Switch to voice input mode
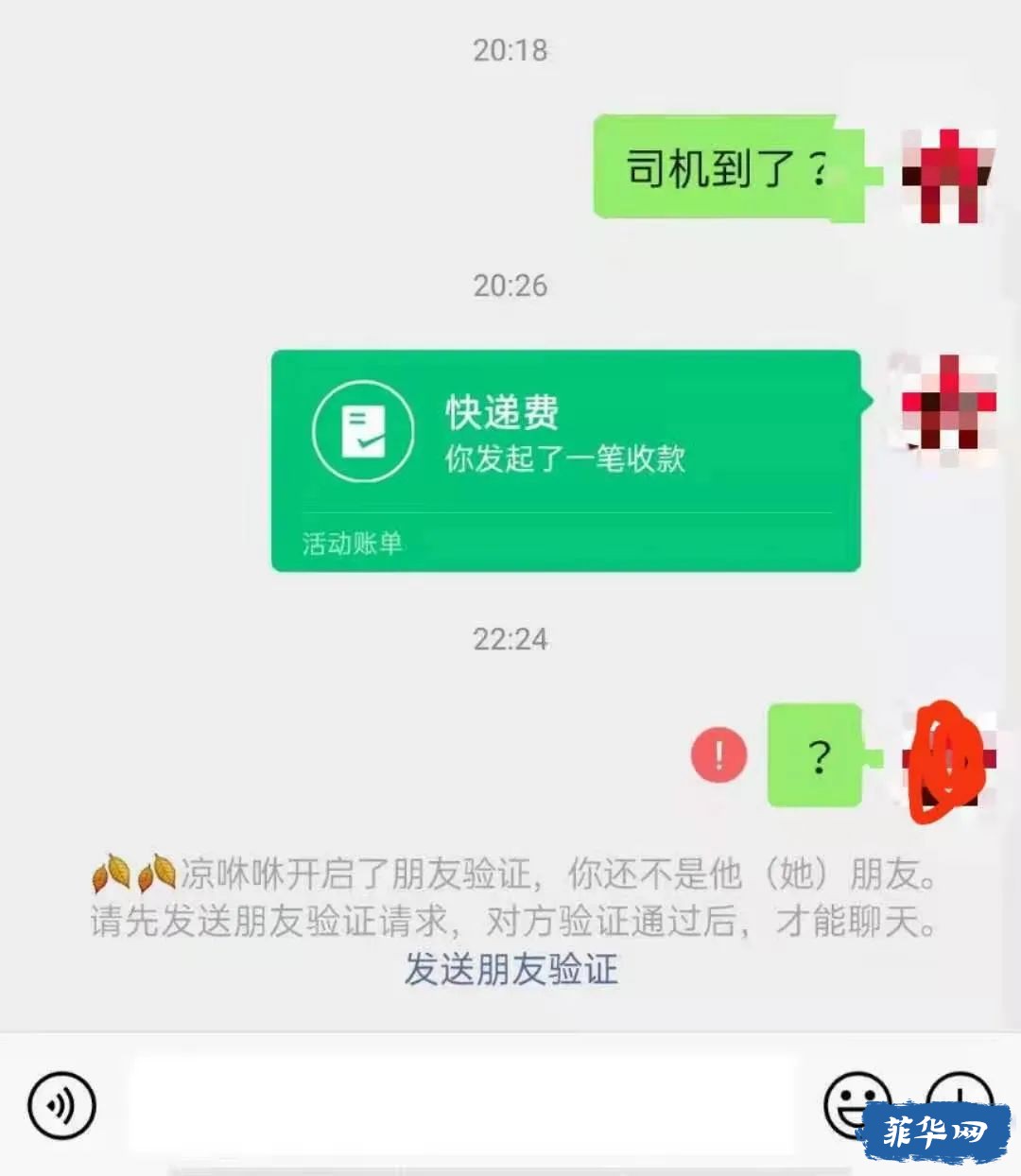The image size is (1021, 1176). coord(61,1104)
